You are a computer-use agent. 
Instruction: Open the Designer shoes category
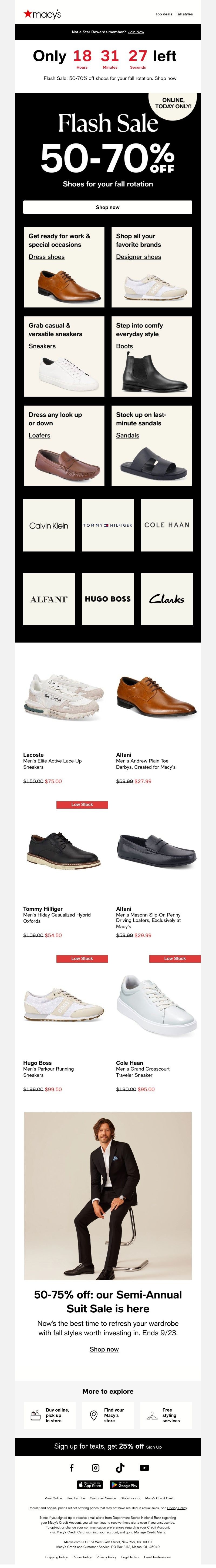coord(139,257)
